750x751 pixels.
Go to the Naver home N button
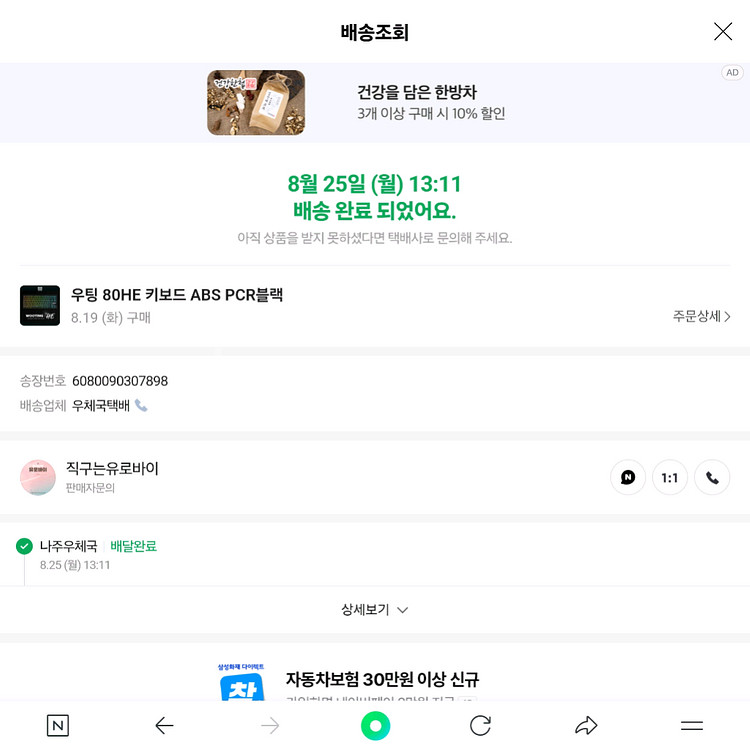(58, 726)
